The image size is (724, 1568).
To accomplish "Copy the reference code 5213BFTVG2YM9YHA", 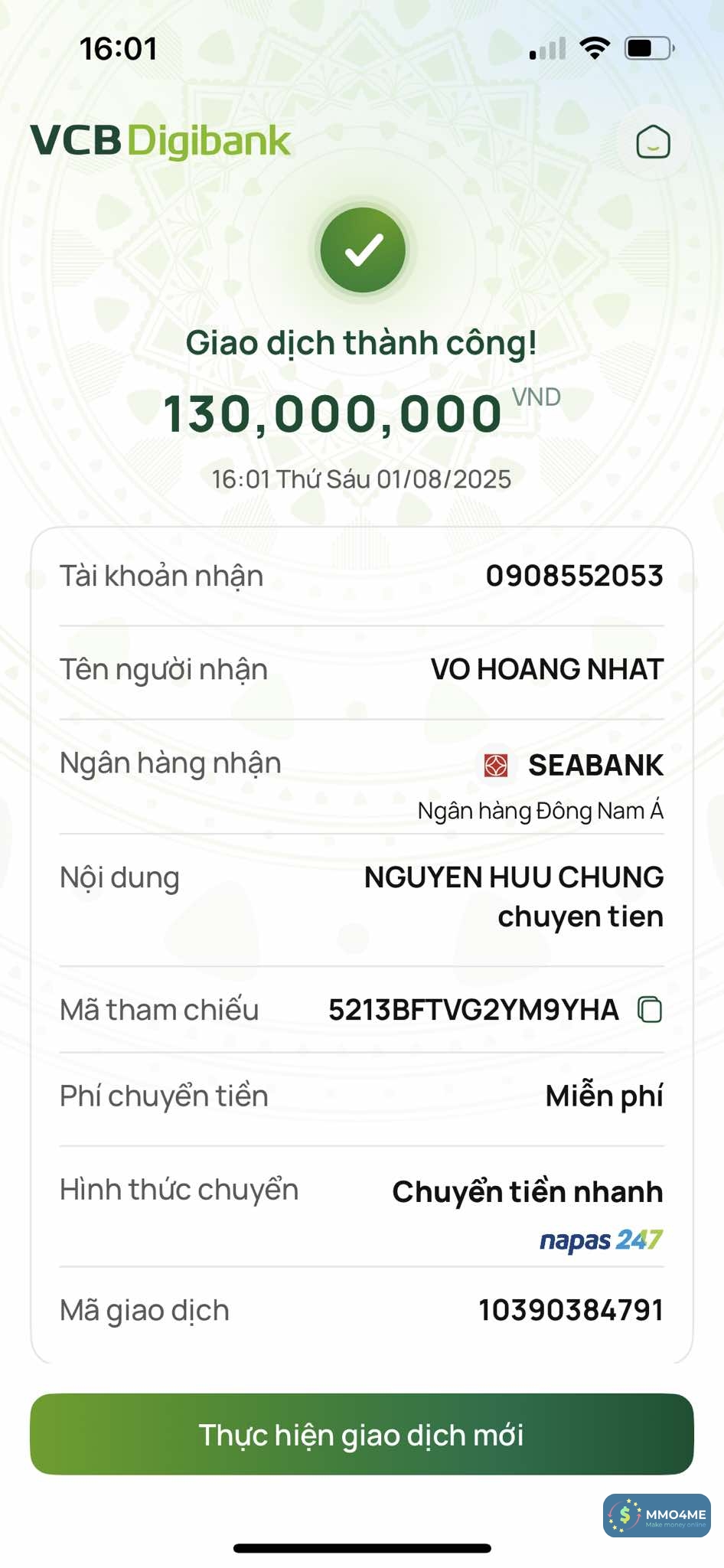I will pyautogui.click(x=650, y=1010).
